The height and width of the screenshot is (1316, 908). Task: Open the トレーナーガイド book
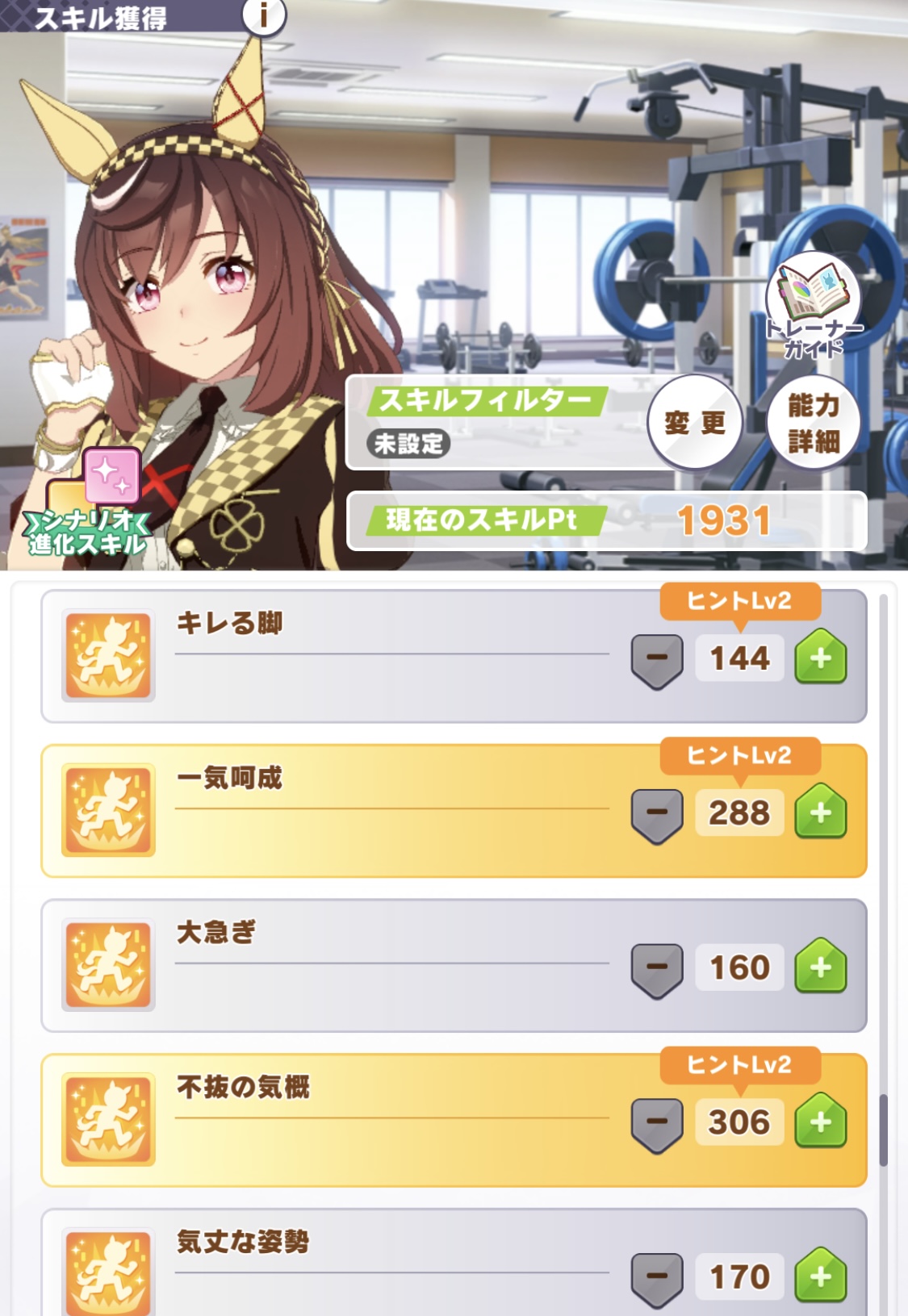point(813,307)
